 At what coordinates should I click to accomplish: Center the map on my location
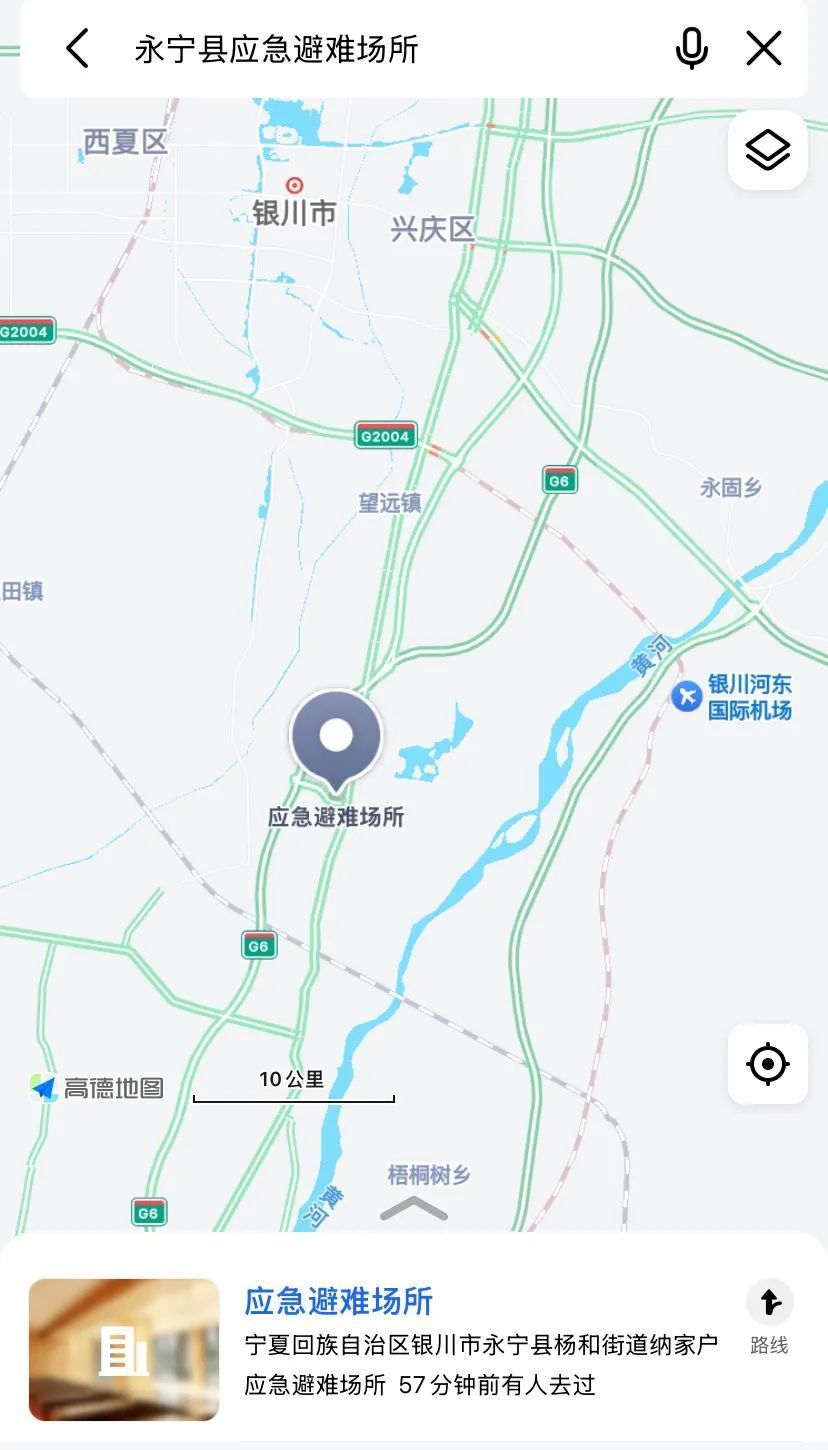[768, 1064]
